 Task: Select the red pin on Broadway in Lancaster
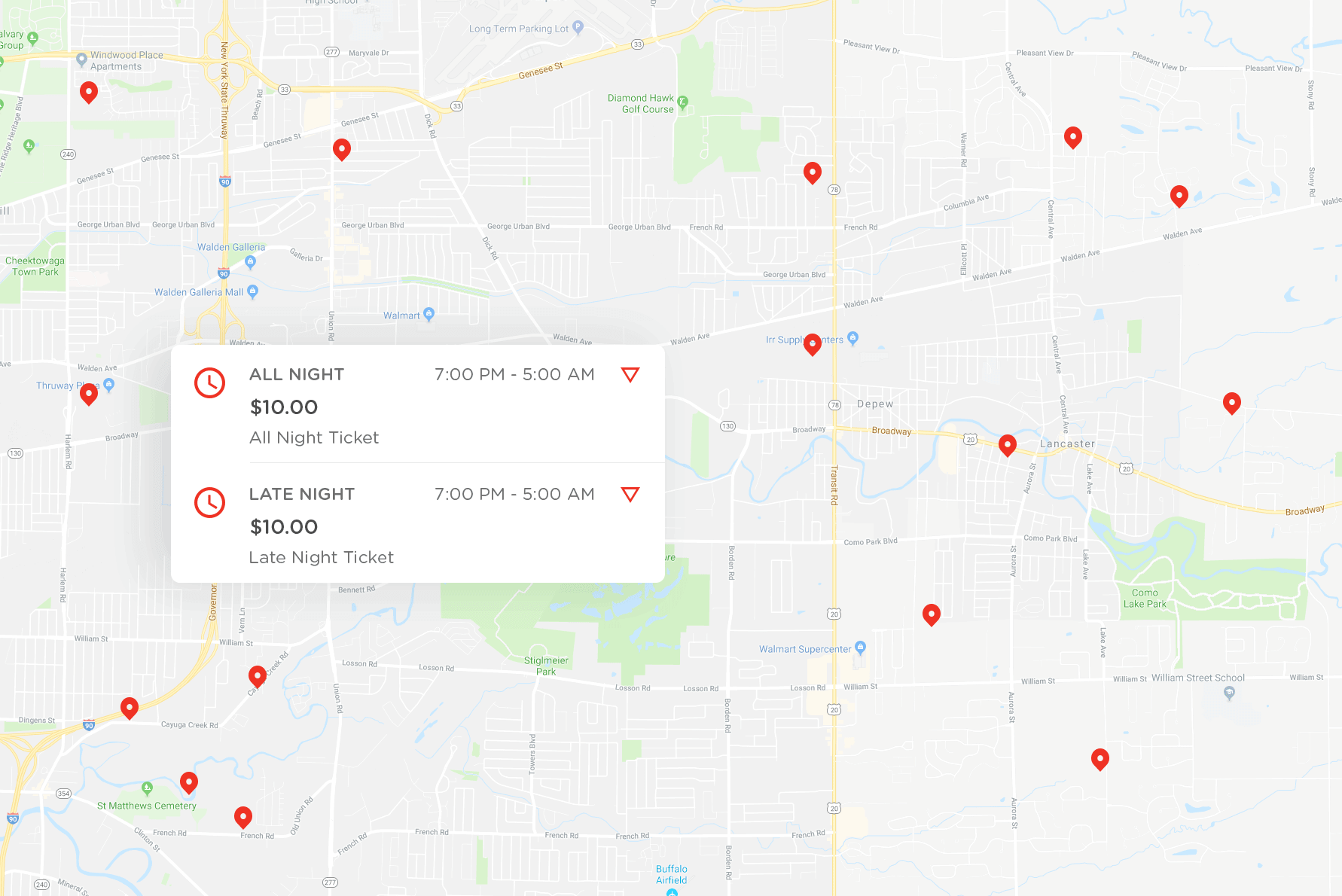click(1007, 444)
